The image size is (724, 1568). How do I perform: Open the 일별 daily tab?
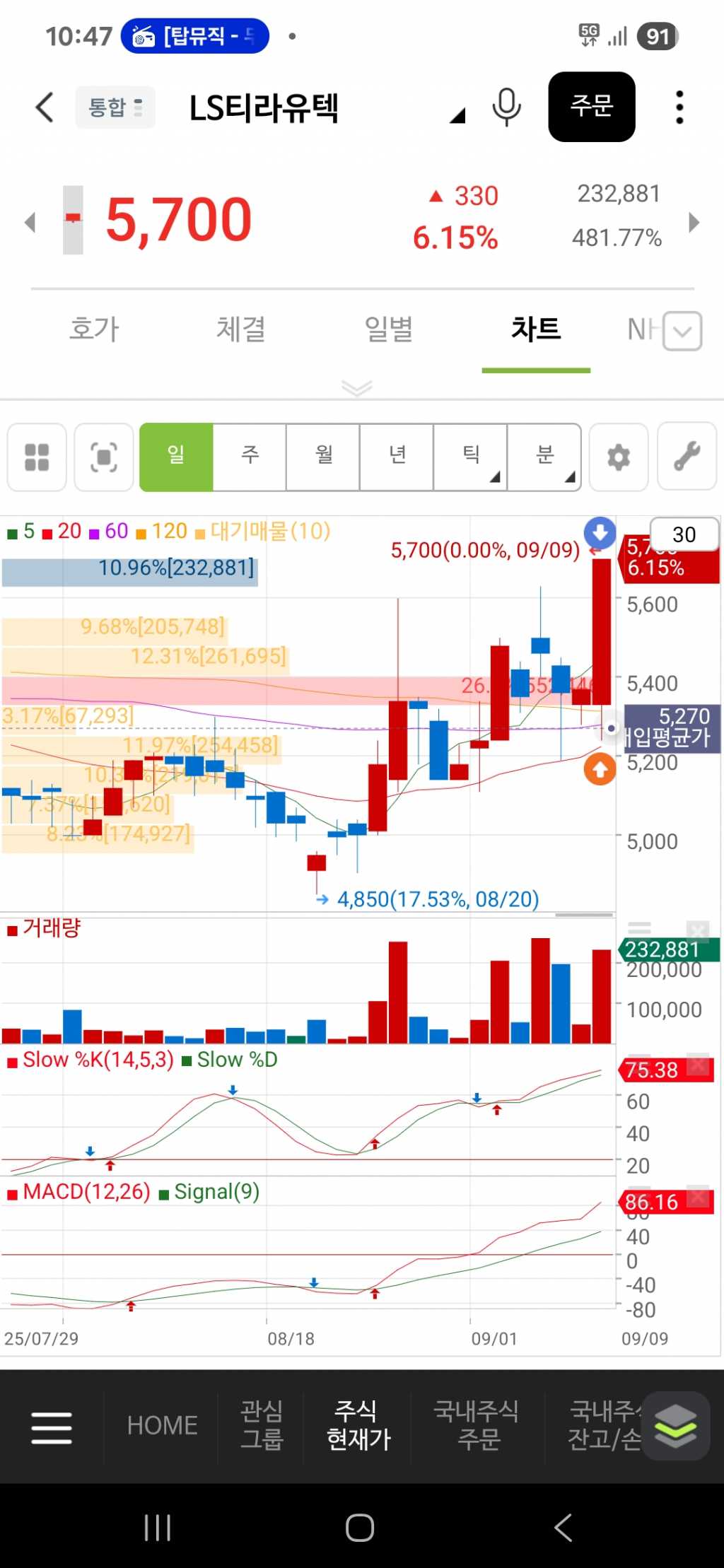coord(388,329)
